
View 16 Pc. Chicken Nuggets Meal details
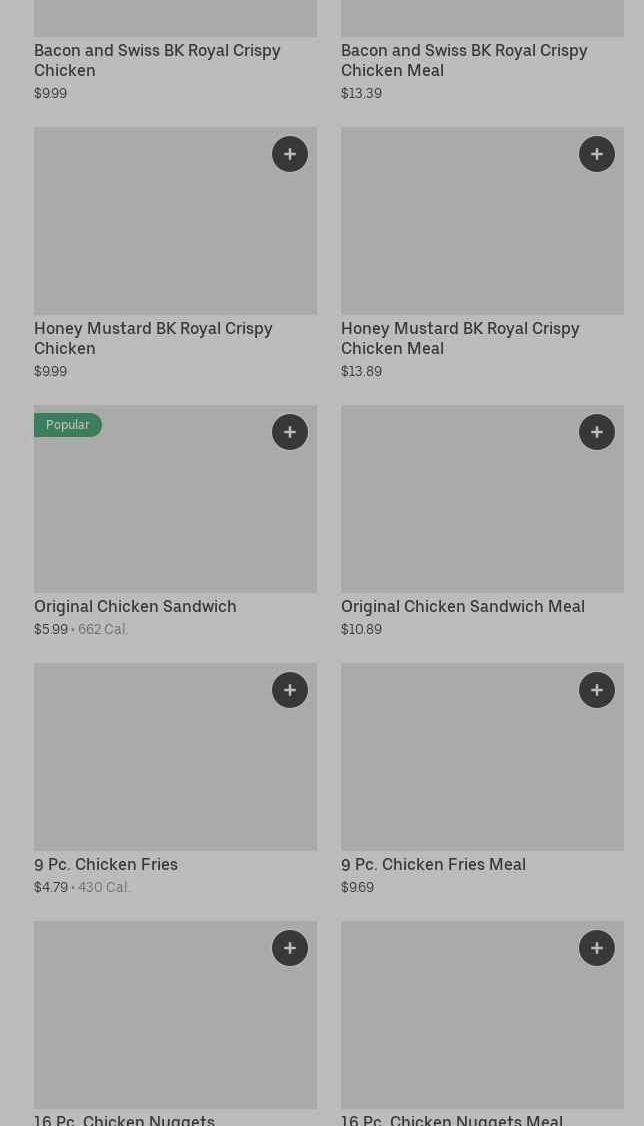coord(451,1119)
